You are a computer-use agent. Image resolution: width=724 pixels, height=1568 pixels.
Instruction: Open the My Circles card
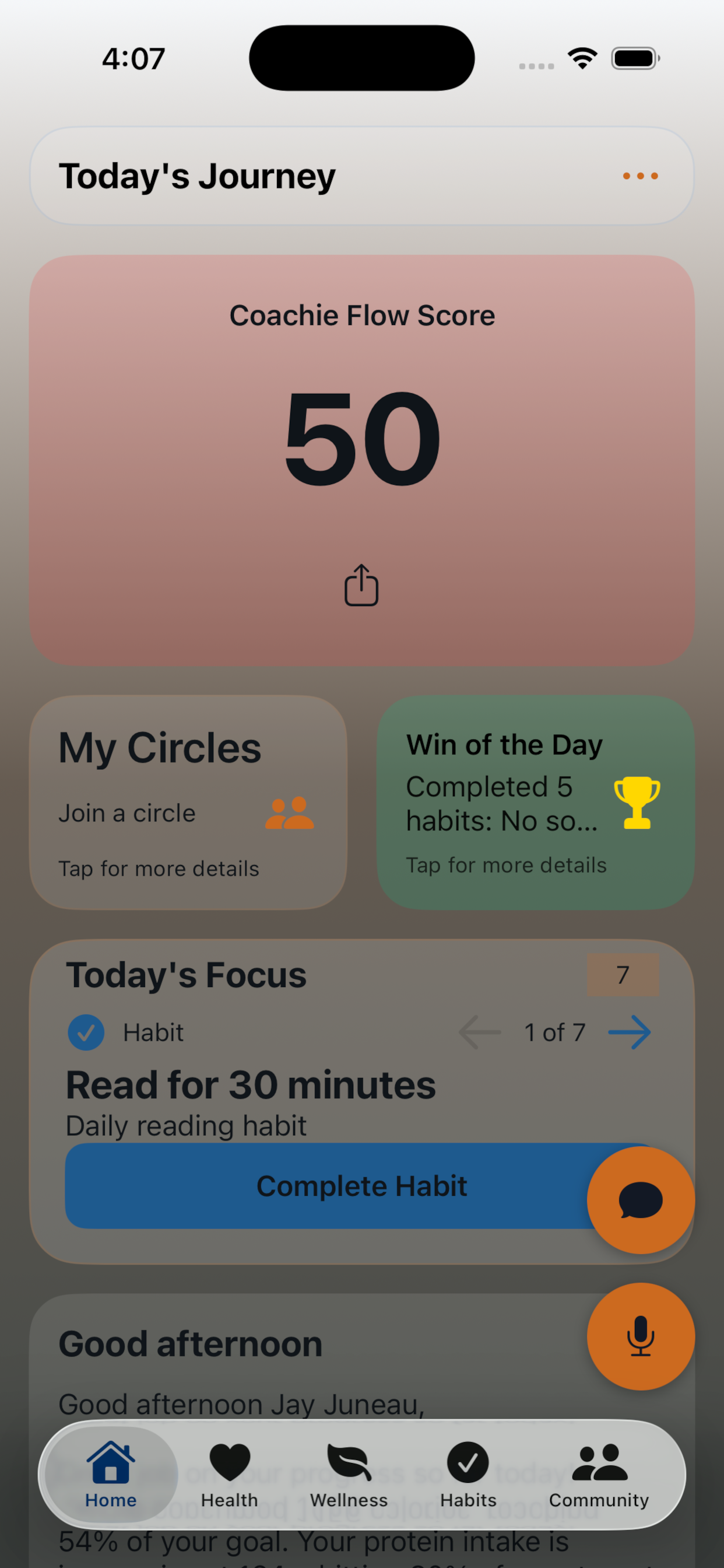188,802
